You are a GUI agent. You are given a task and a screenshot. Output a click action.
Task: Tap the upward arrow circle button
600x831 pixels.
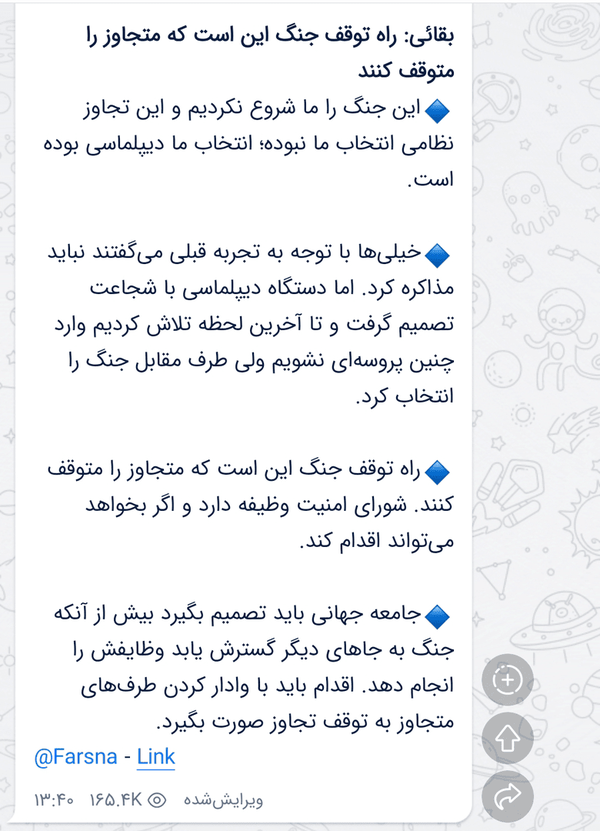[x=507, y=738]
